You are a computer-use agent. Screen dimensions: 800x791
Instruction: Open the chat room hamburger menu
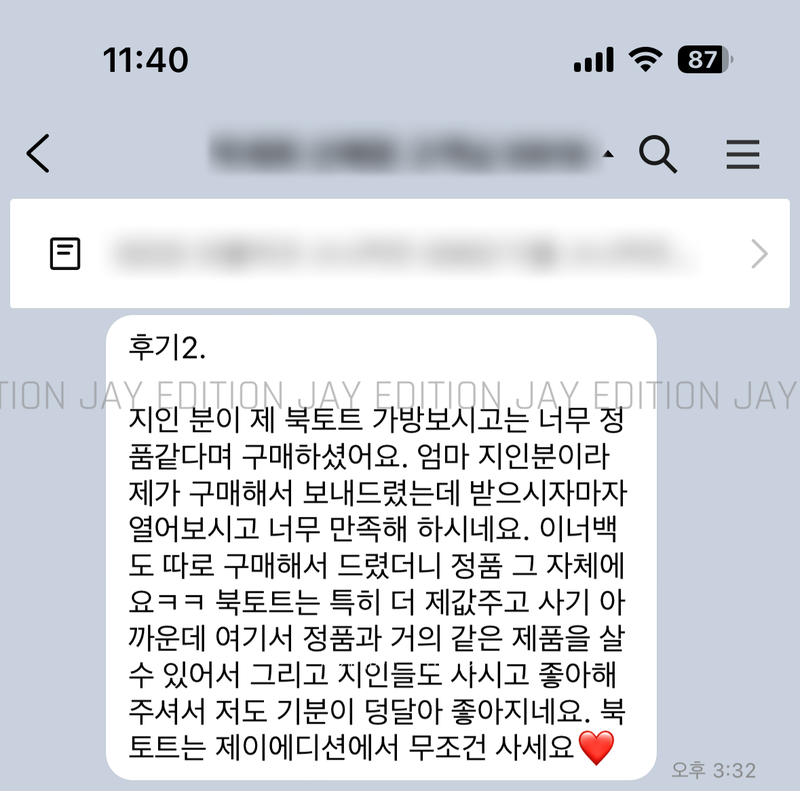pyautogui.click(x=742, y=155)
